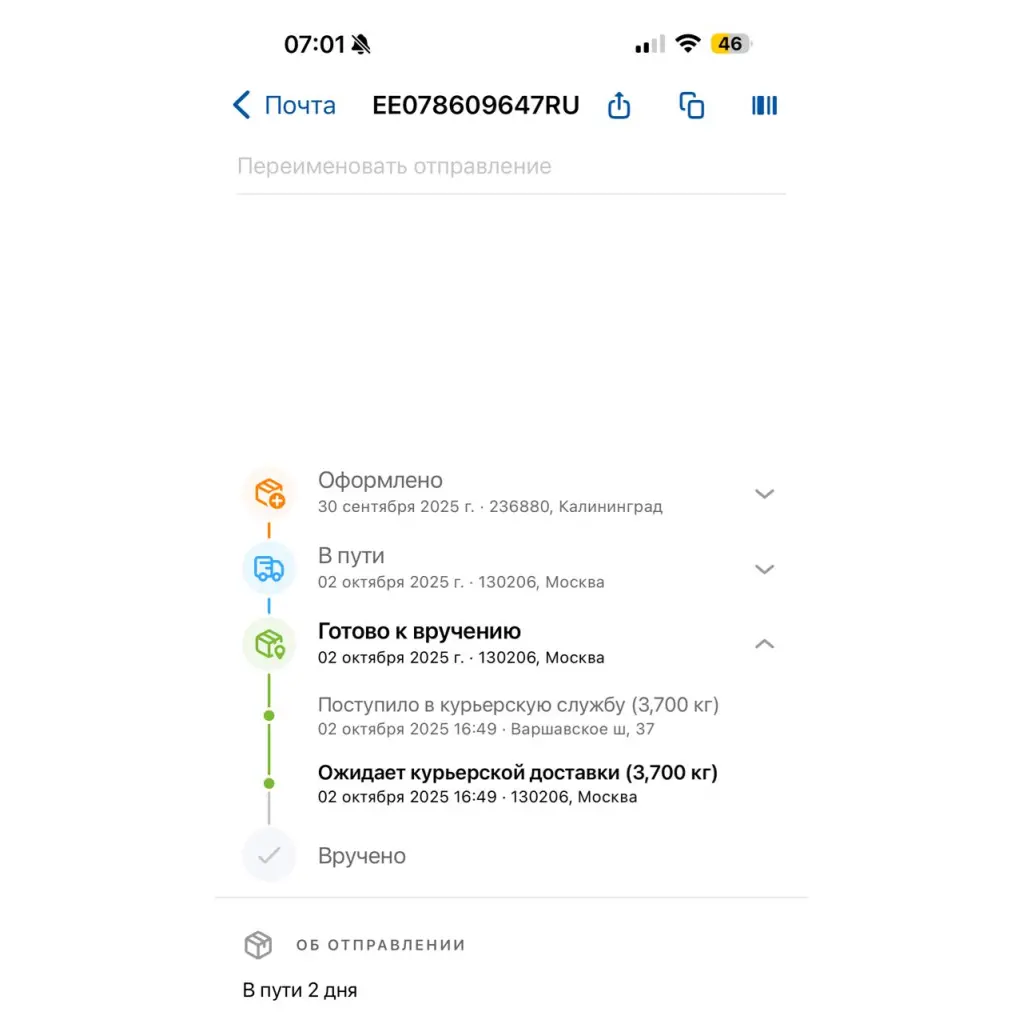This screenshot has height=1024, width=1024.
Task: Copy the tracking number
Action: click(692, 105)
